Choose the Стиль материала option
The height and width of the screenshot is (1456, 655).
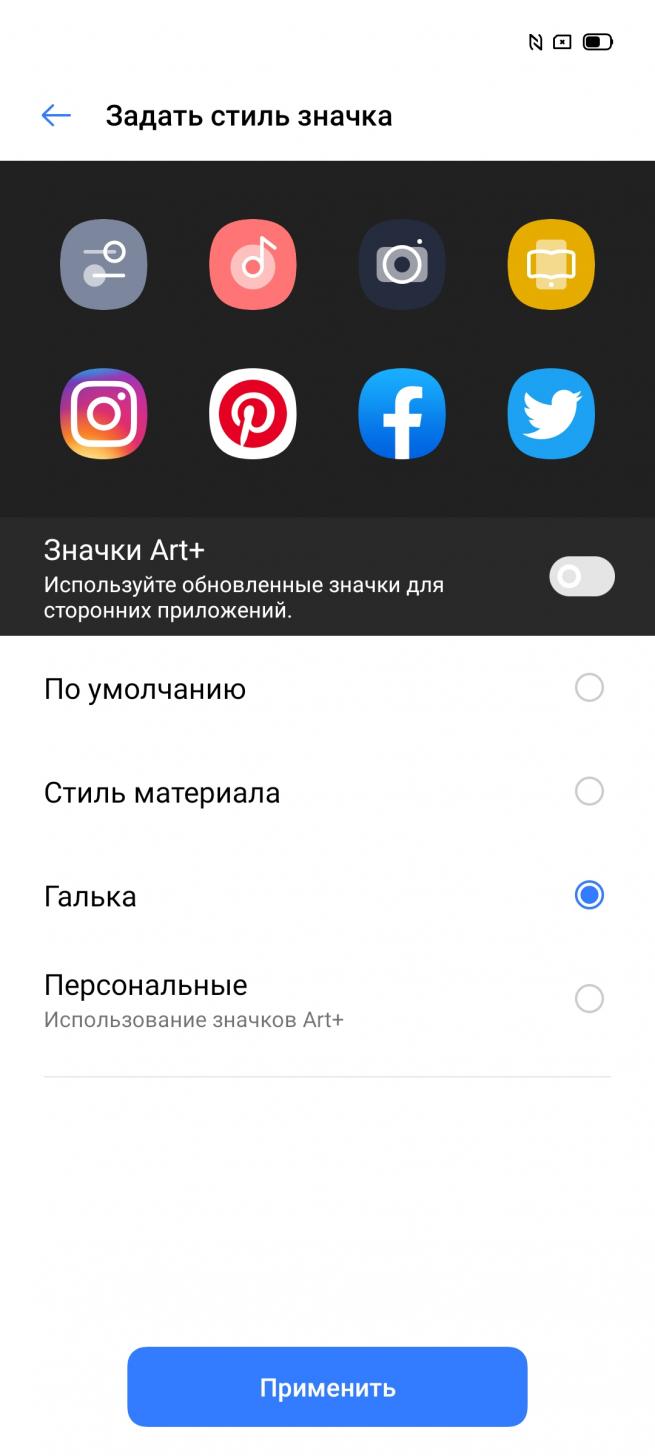327,793
